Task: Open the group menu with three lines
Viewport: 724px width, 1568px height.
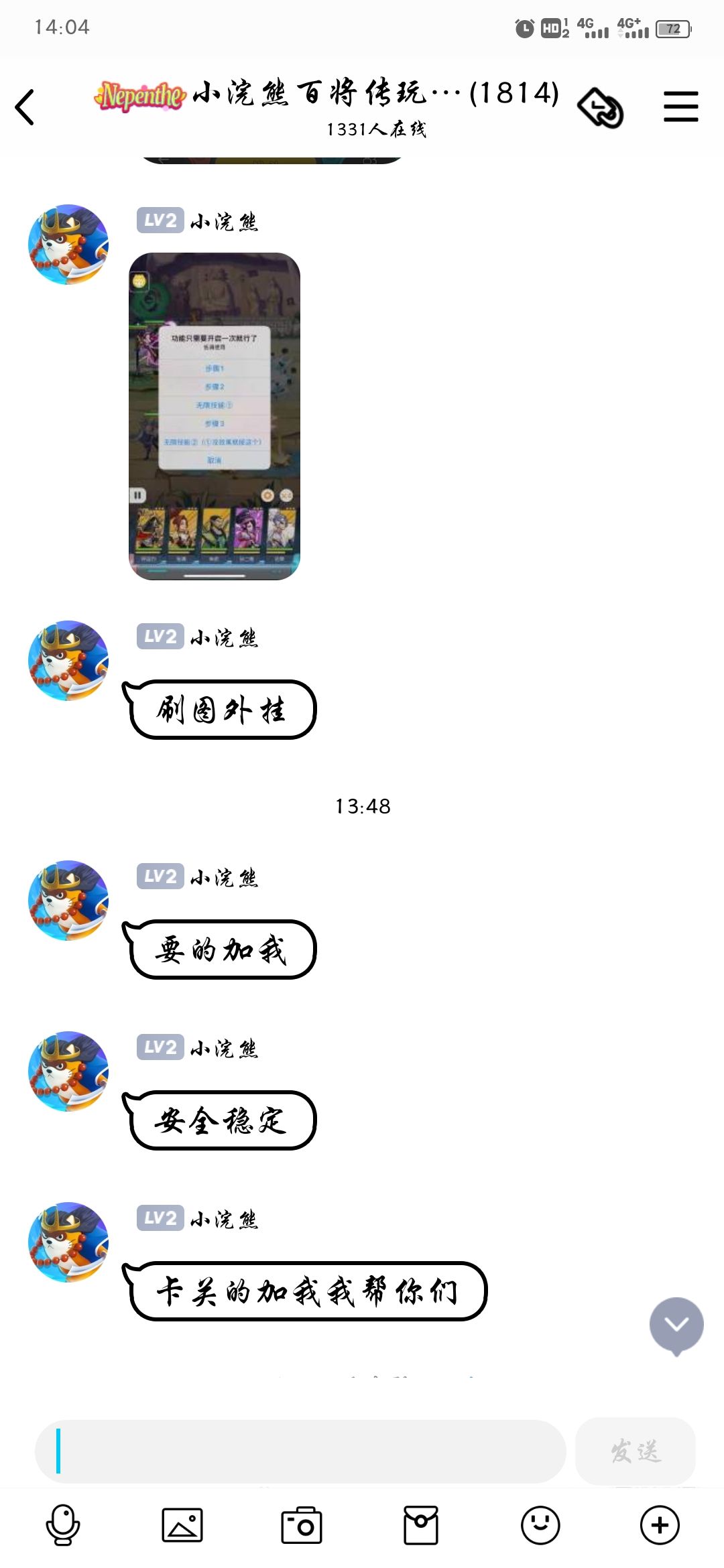Action: tap(680, 107)
